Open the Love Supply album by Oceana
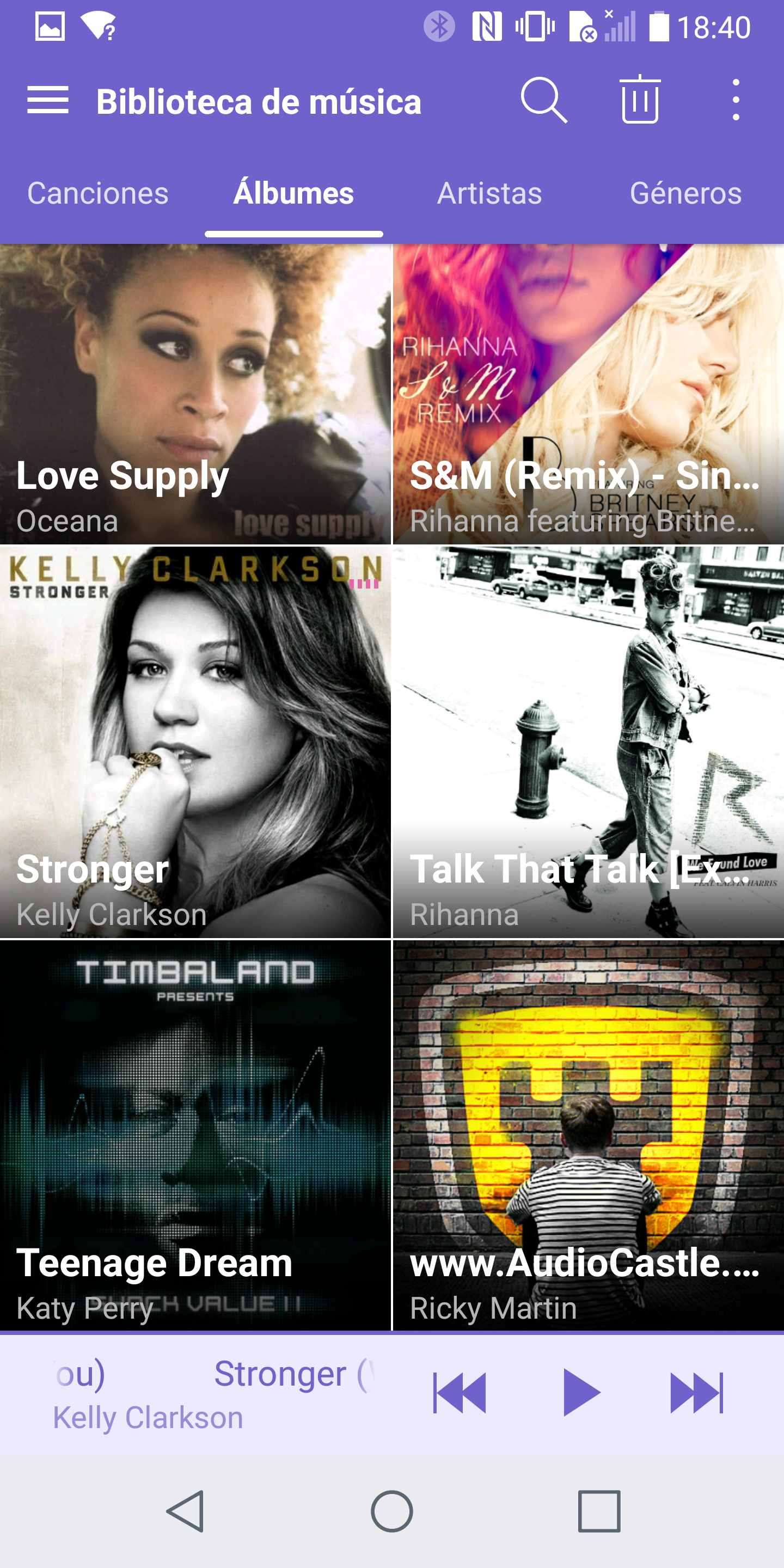The width and height of the screenshot is (784, 1568). (195, 394)
